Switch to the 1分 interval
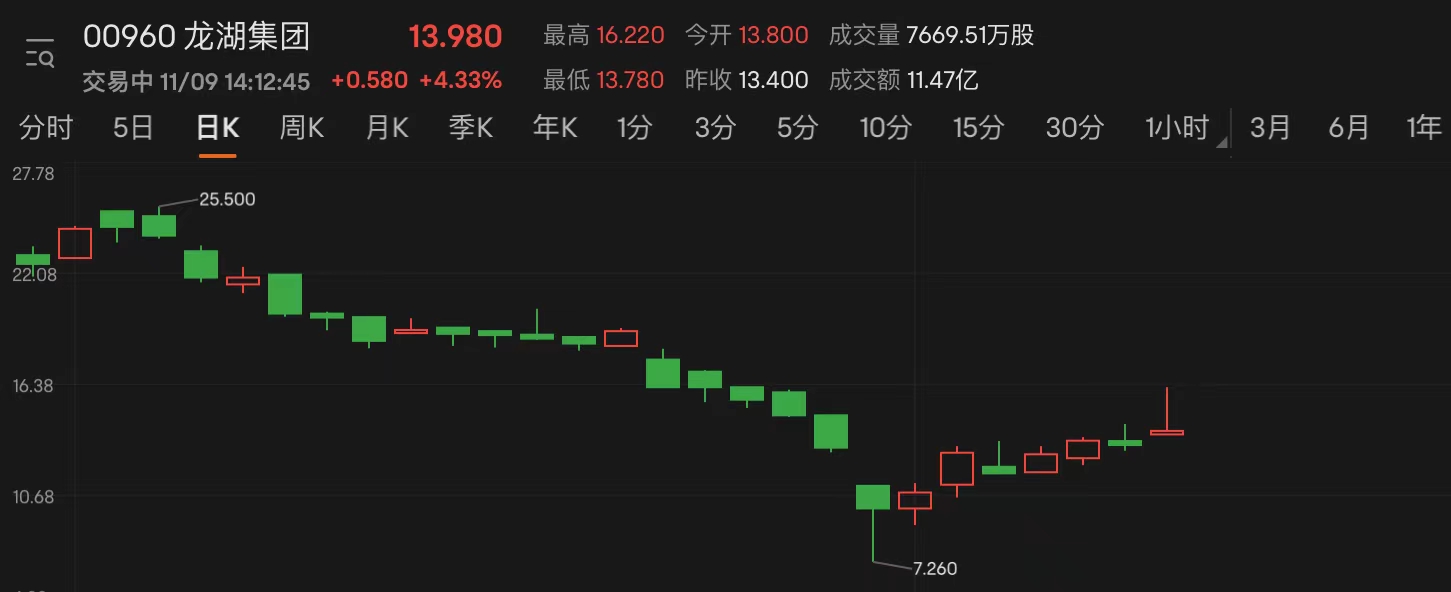 tap(634, 128)
